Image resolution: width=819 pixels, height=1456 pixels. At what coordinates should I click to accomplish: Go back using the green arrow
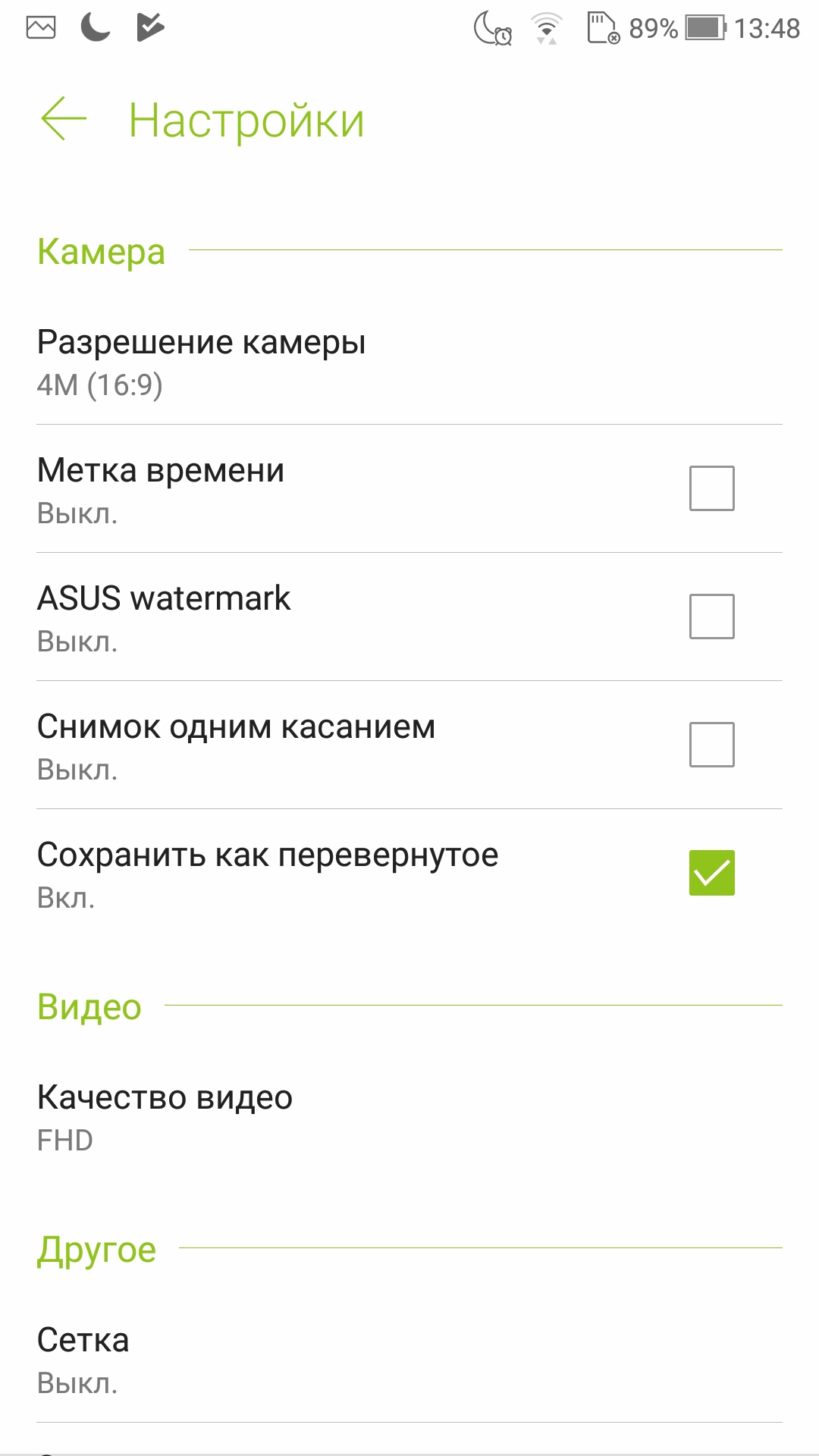click(x=64, y=119)
